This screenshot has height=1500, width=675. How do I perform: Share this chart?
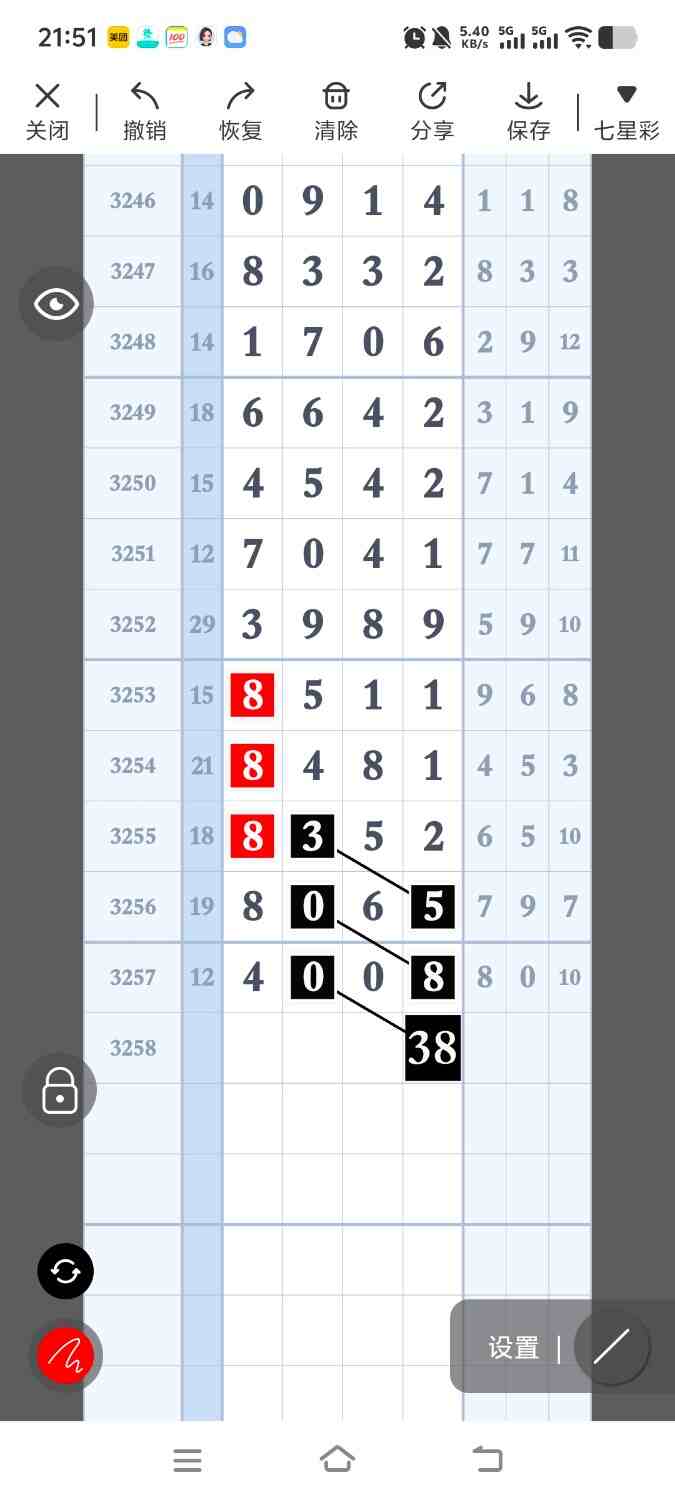(432, 110)
